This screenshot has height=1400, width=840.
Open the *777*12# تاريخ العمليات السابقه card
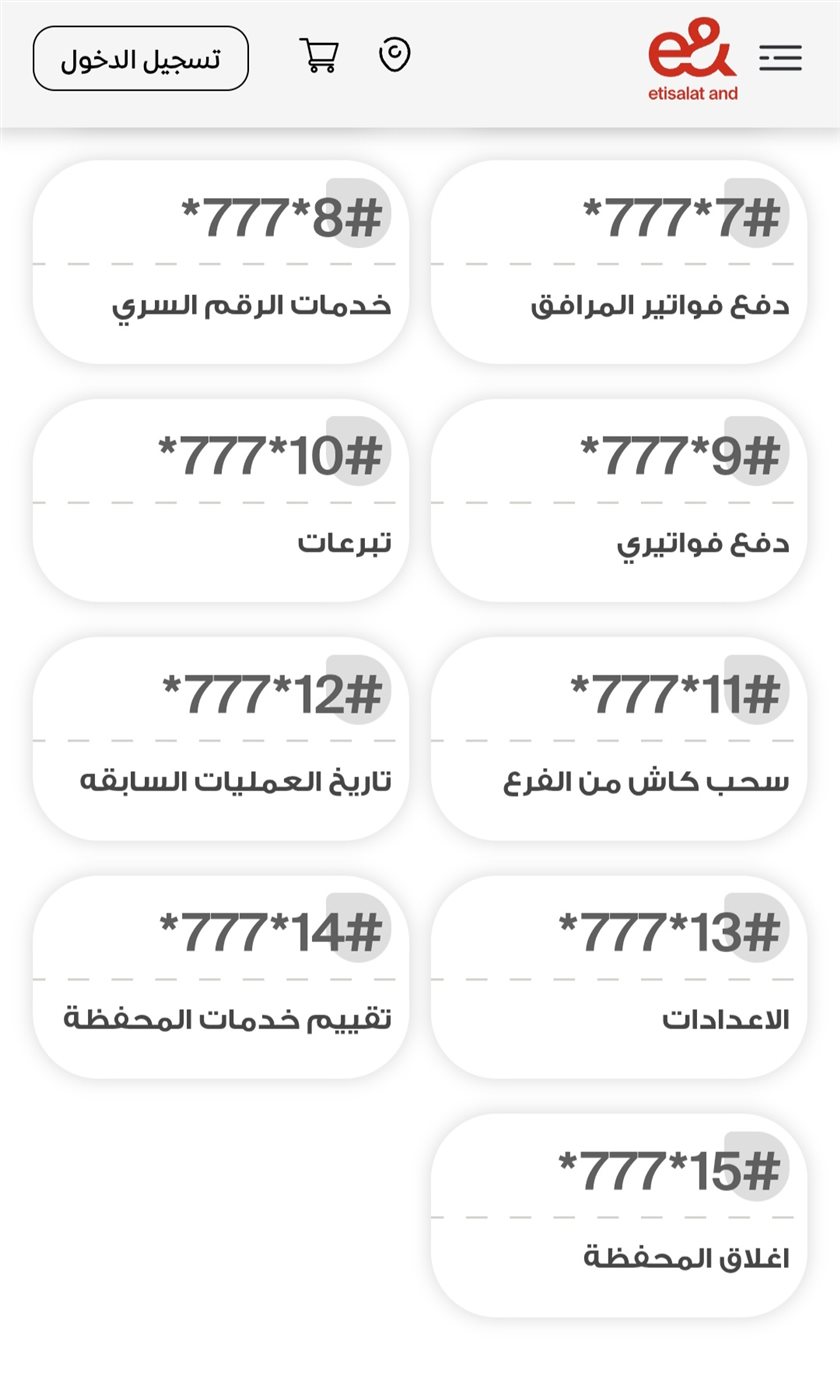click(x=220, y=739)
